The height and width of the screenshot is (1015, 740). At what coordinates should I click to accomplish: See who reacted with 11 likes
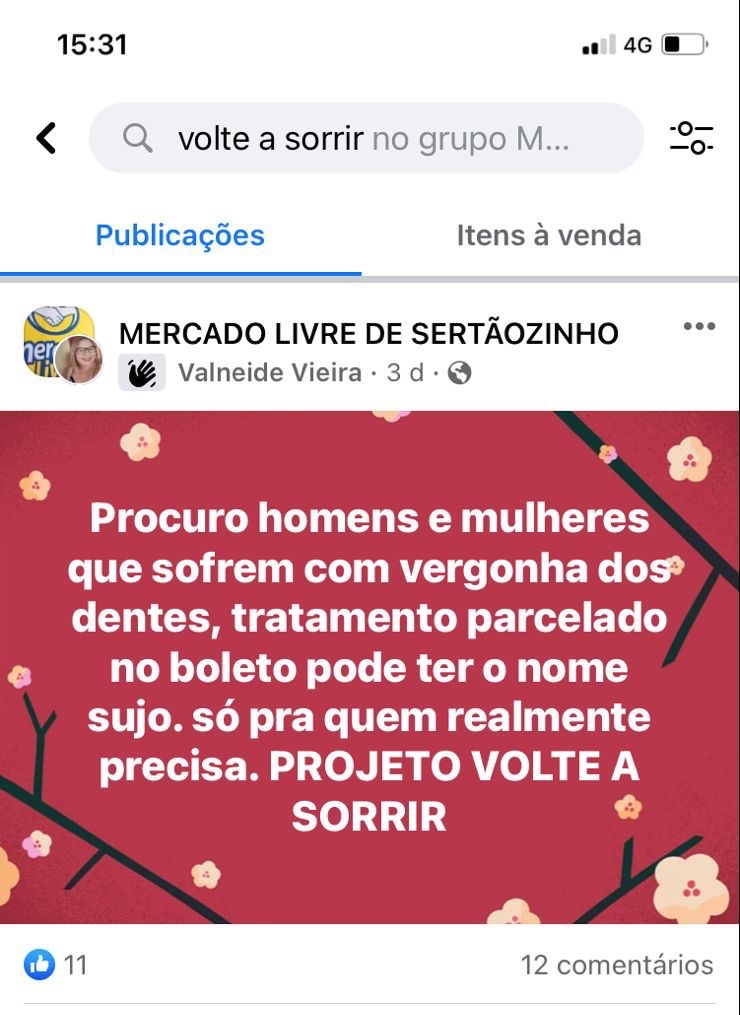(x=56, y=965)
